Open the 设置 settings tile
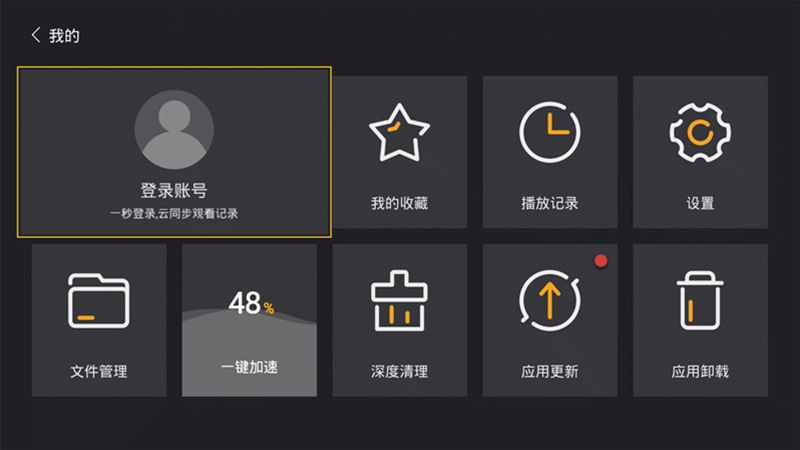Image resolution: width=800 pixels, height=450 pixels. 700,152
